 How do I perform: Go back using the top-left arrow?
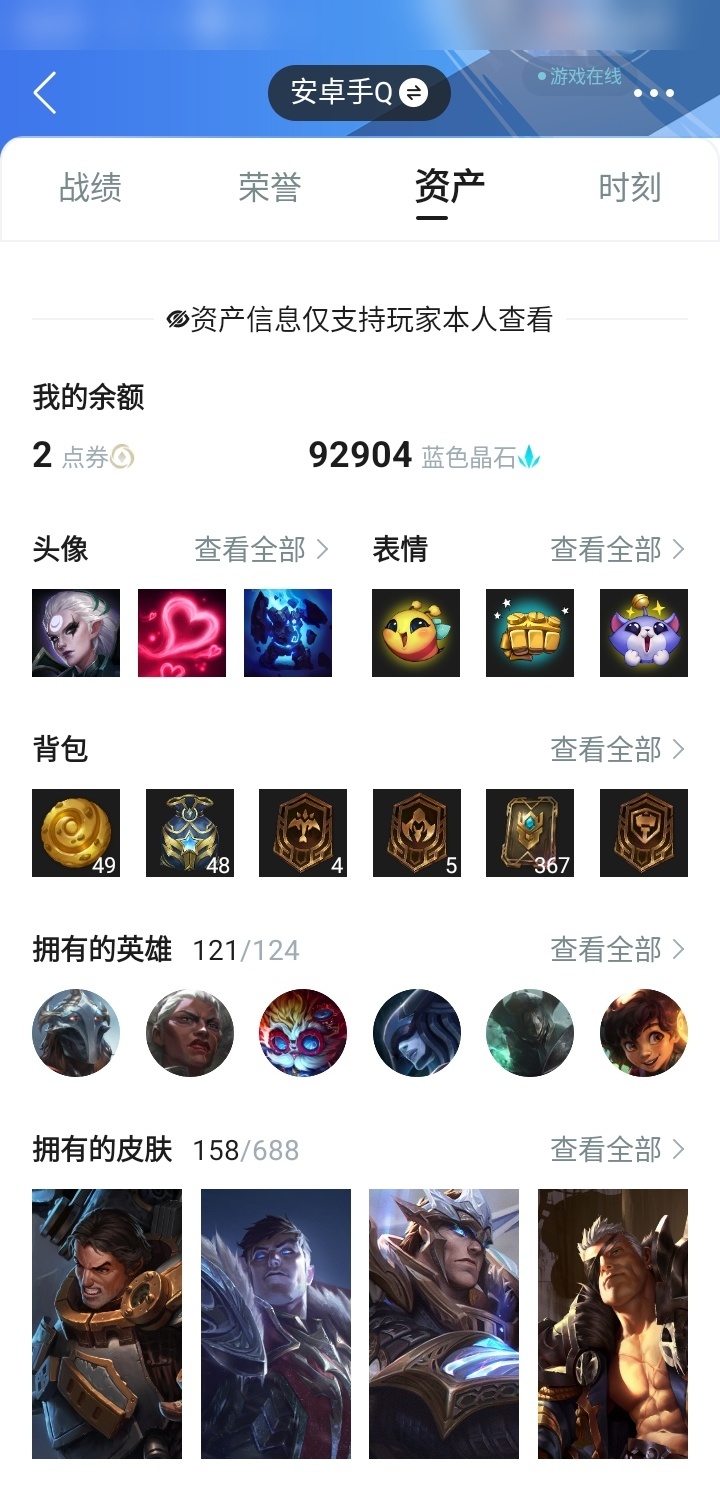[45, 93]
